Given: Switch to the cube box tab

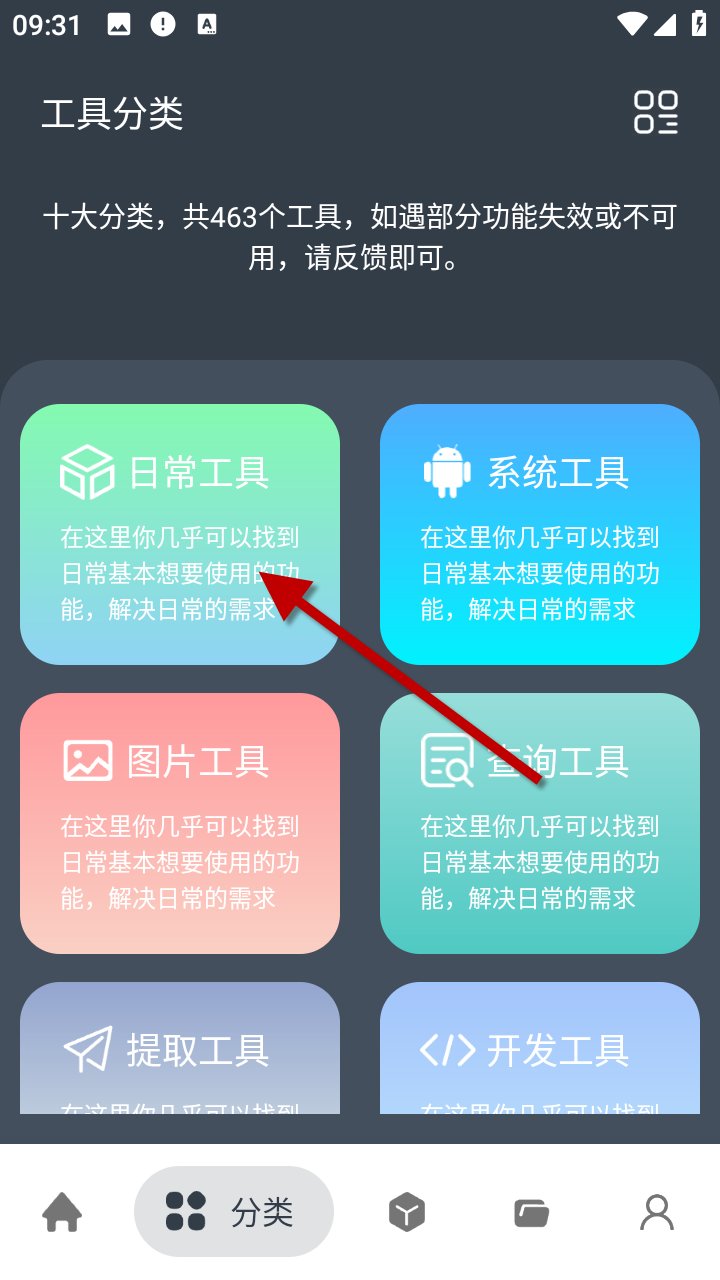Looking at the screenshot, I should coord(406,1213).
